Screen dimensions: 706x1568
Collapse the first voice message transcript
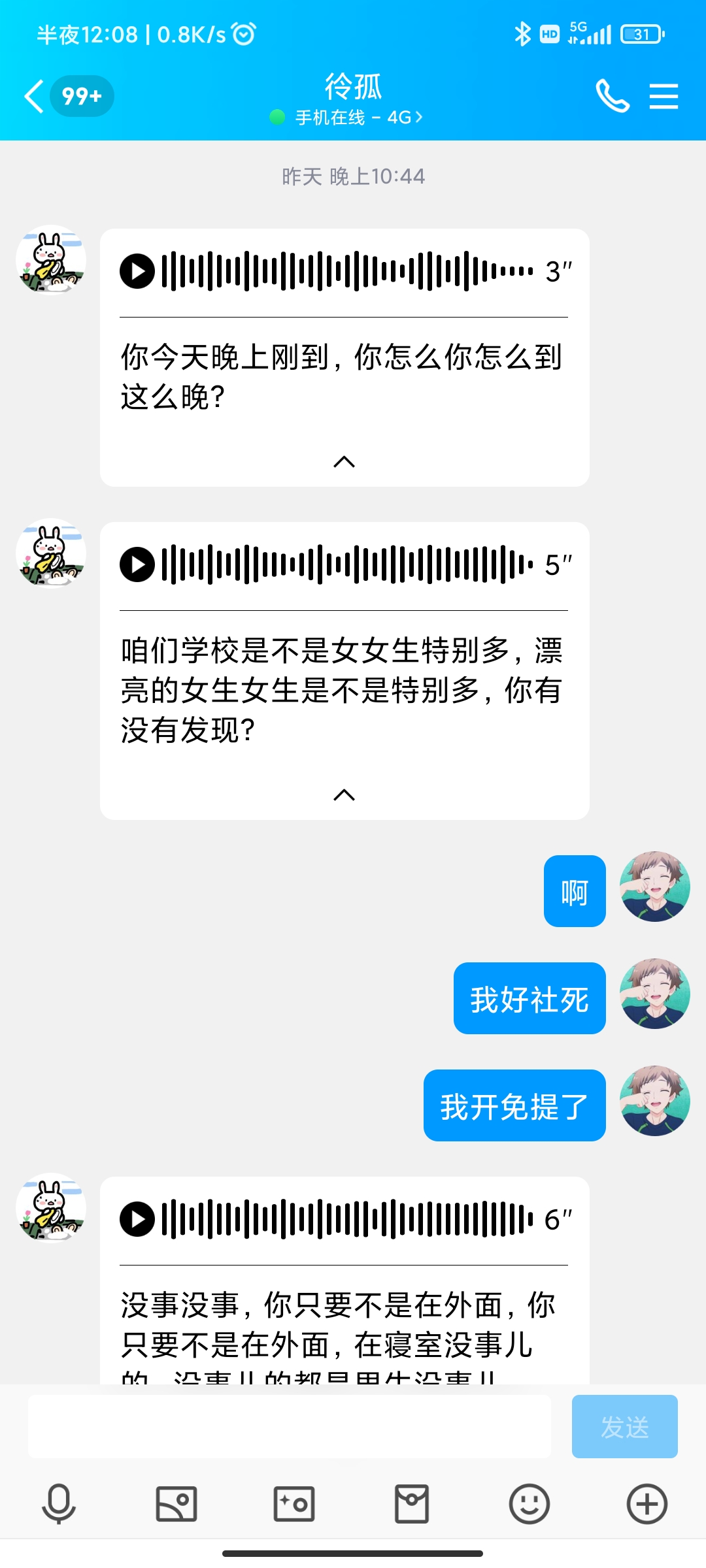click(345, 462)
